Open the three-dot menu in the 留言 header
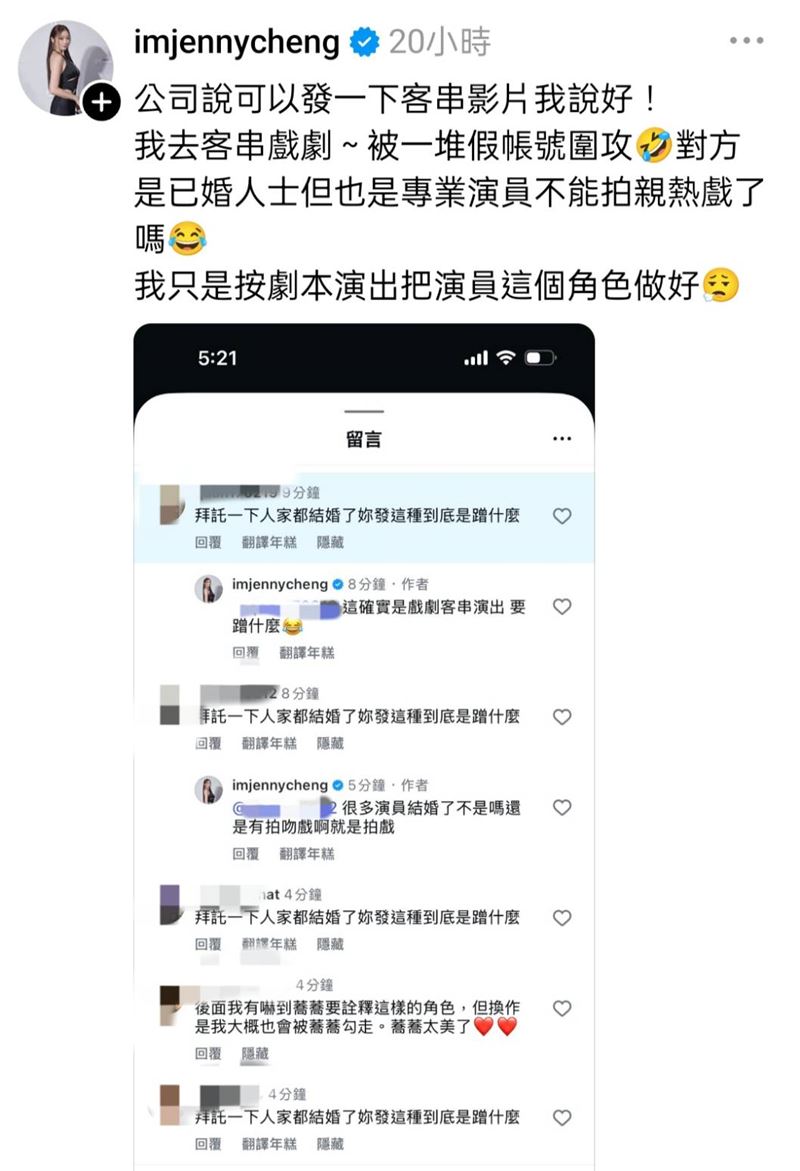 coord(561,438)
